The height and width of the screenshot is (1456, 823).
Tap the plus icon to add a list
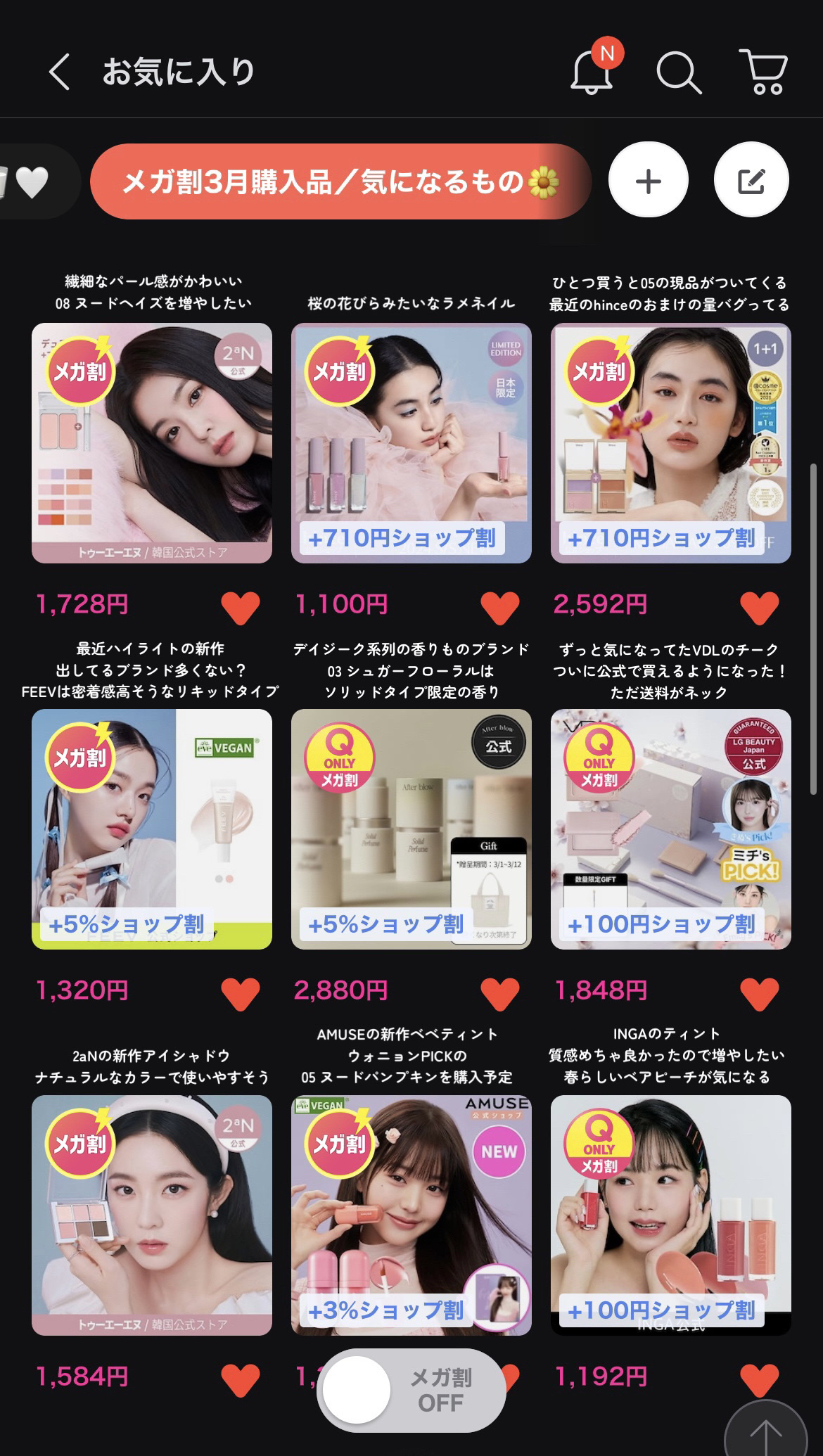tap(647, 179)
